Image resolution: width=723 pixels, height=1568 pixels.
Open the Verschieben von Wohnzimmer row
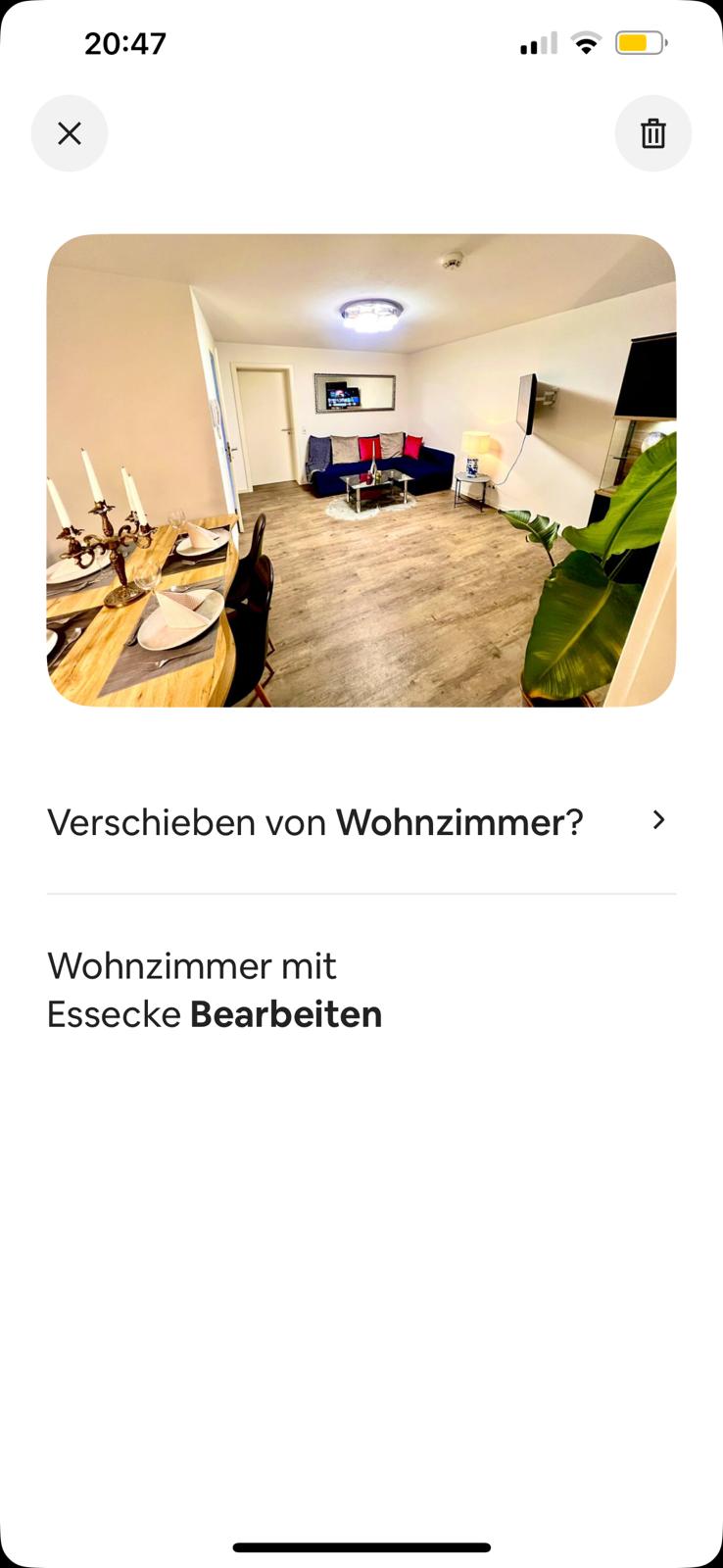coord(361,822)
